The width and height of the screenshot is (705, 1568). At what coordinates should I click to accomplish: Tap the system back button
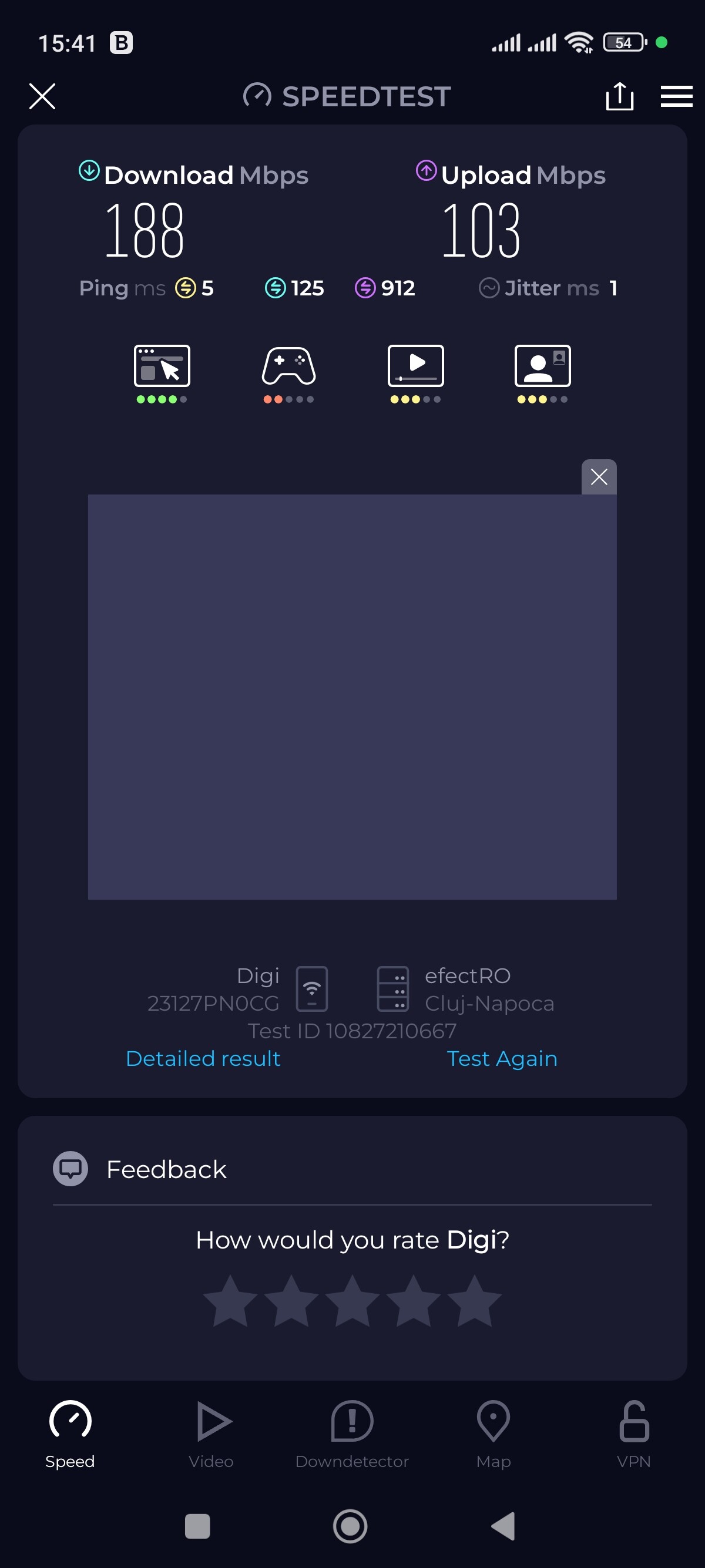coord(503,1526)
